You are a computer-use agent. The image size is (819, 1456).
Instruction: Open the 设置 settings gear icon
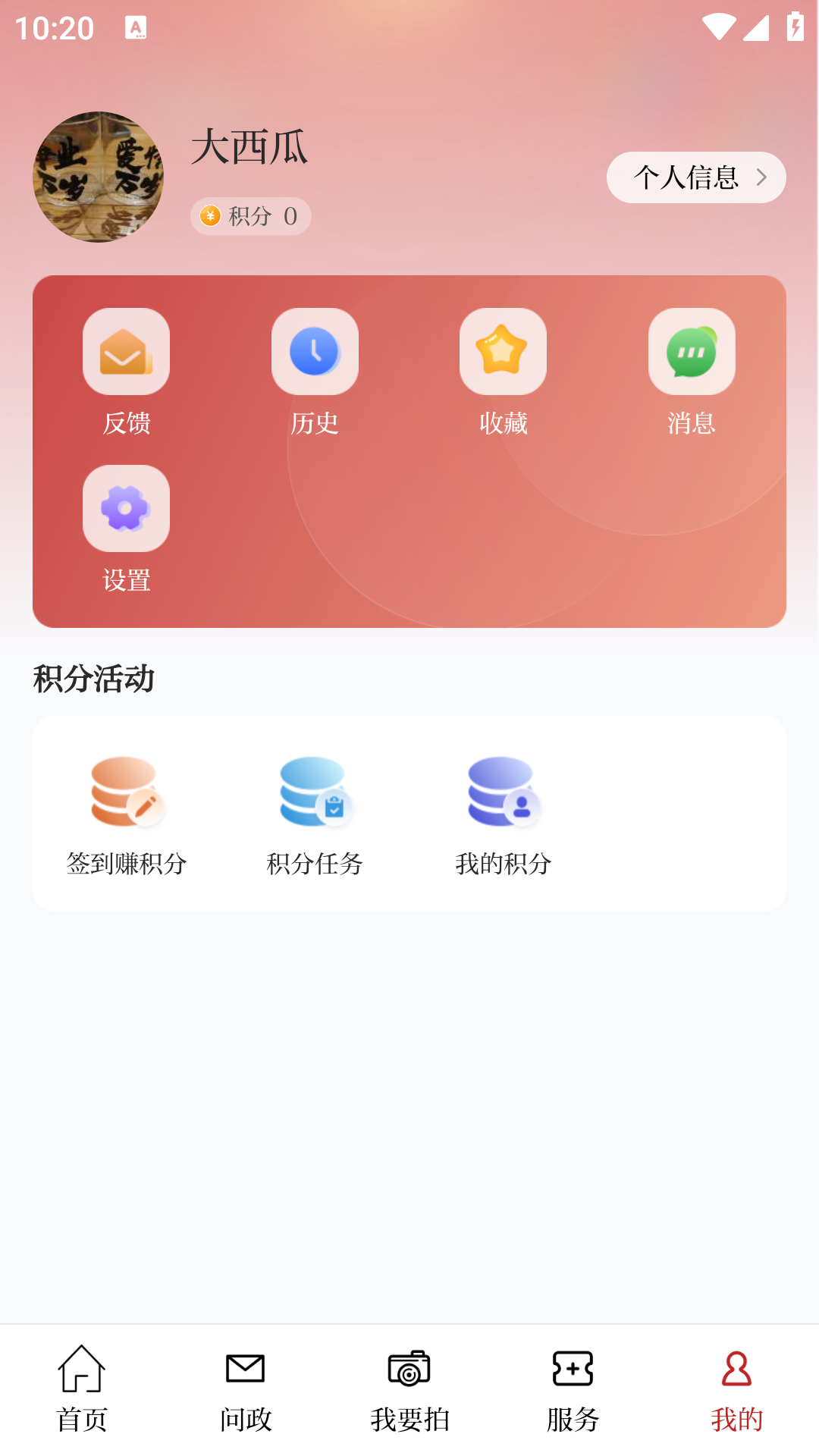126,509
